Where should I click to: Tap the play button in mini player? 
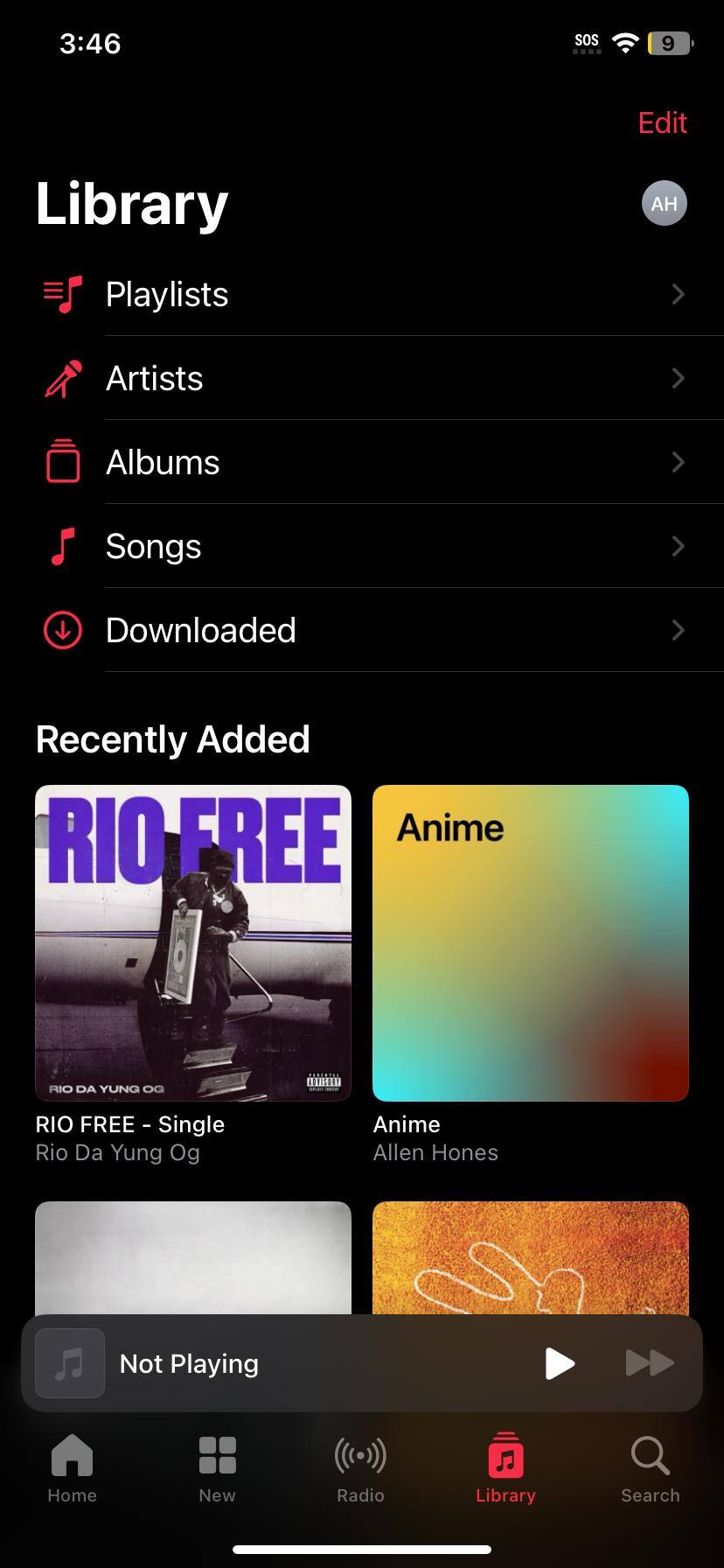pos(560,1363)
